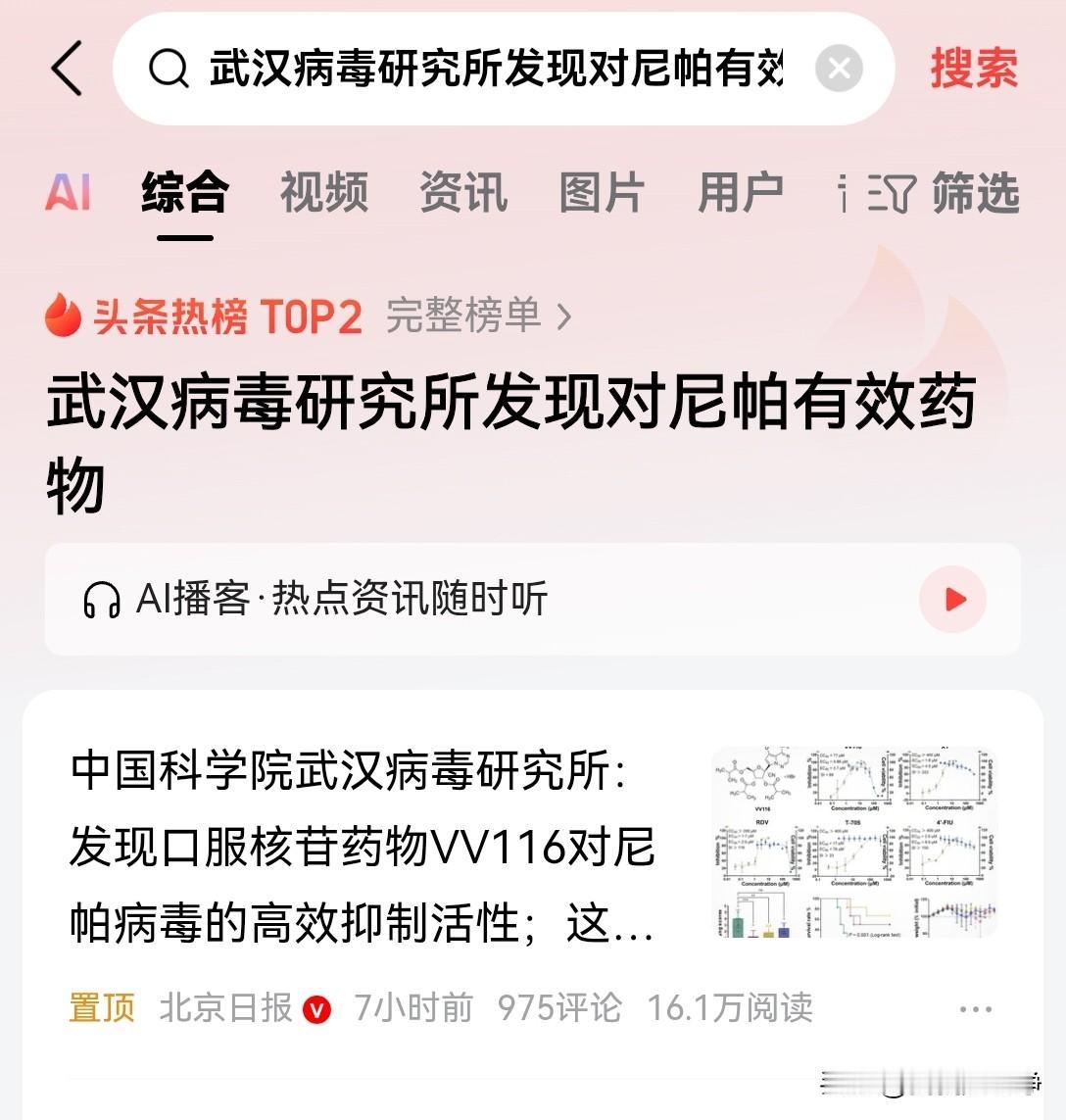This screenshot has height=1120, width=1066.
Task: Tap the magnifying glass search icon
Action: coord(170,69)
